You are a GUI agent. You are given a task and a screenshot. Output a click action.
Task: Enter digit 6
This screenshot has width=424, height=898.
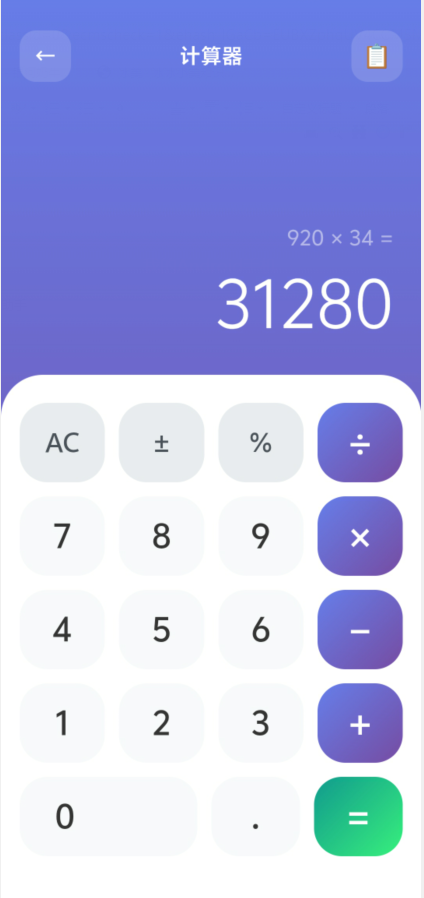tap(261, 629)
